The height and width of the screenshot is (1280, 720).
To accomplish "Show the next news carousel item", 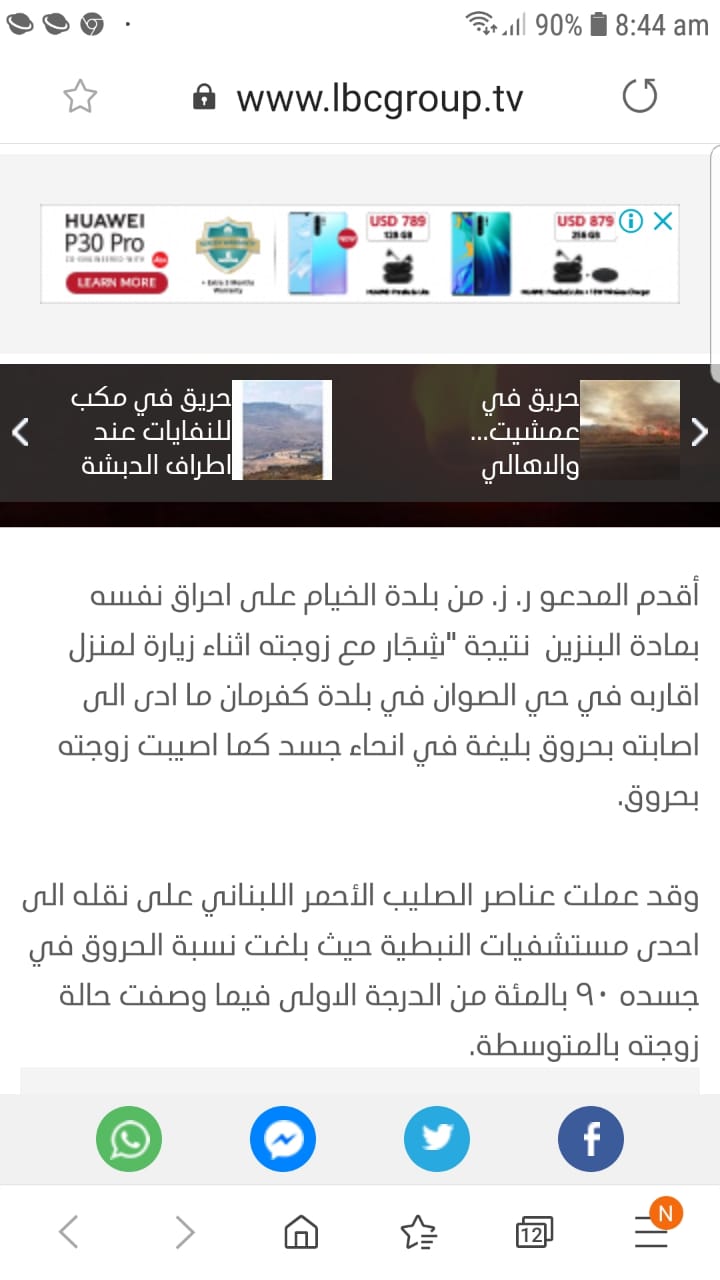I will coord(699,432).
